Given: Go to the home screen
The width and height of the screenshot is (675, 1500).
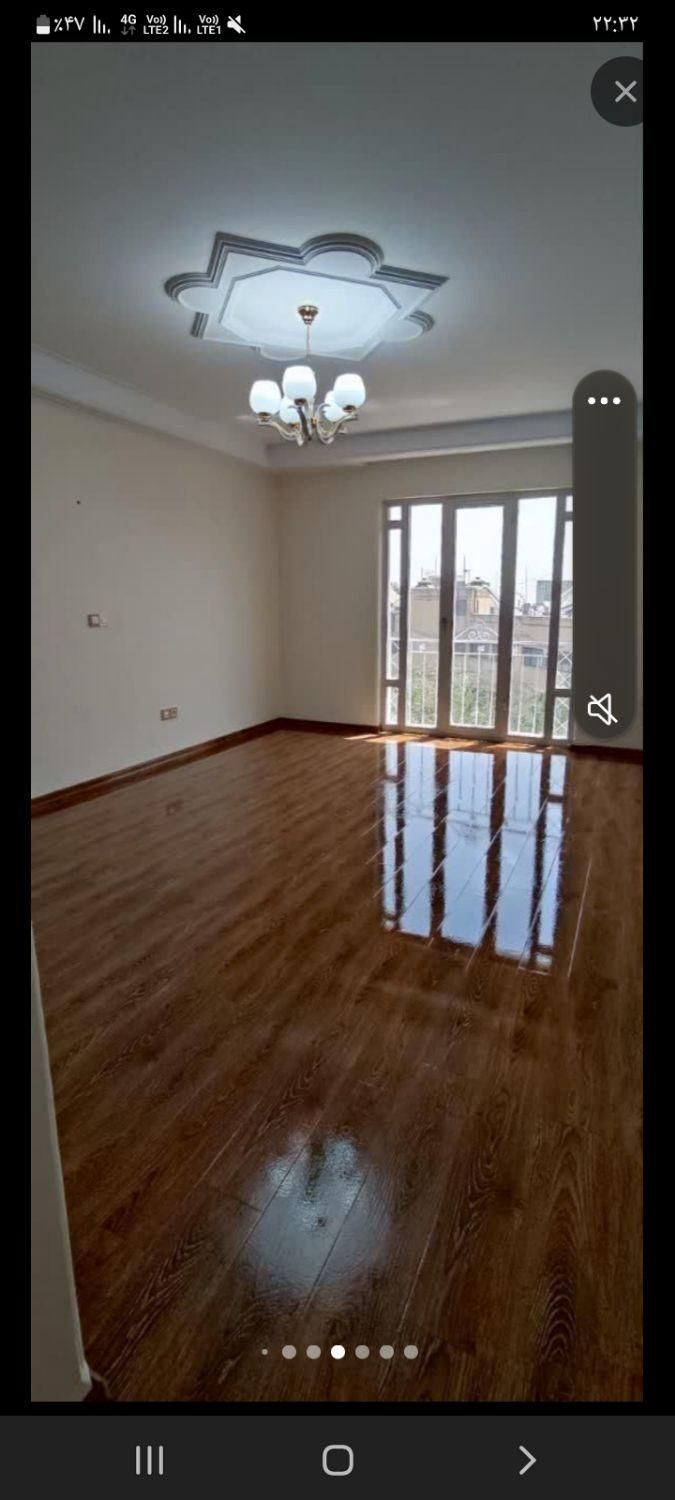Looking at the screenshot, I should click(x=338, y=1460).
